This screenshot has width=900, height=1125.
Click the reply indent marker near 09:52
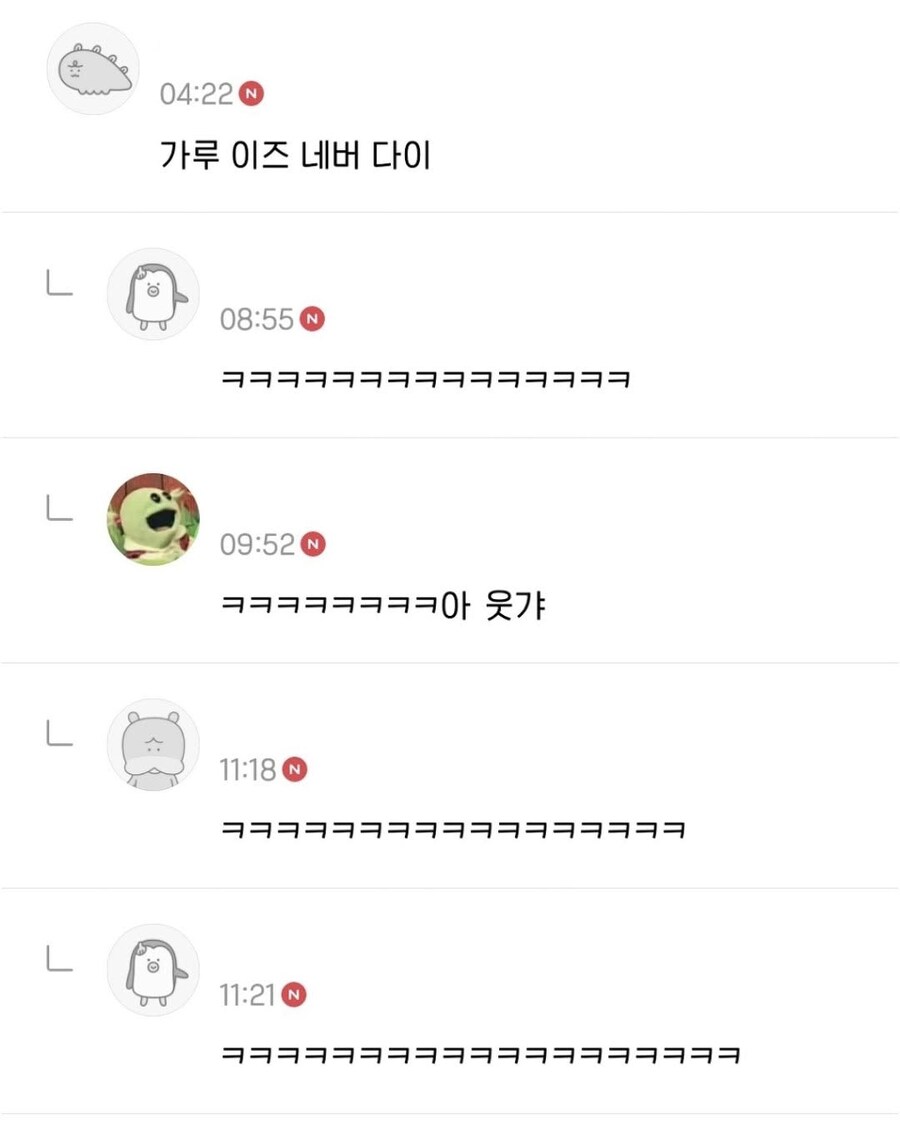point(57,509)
